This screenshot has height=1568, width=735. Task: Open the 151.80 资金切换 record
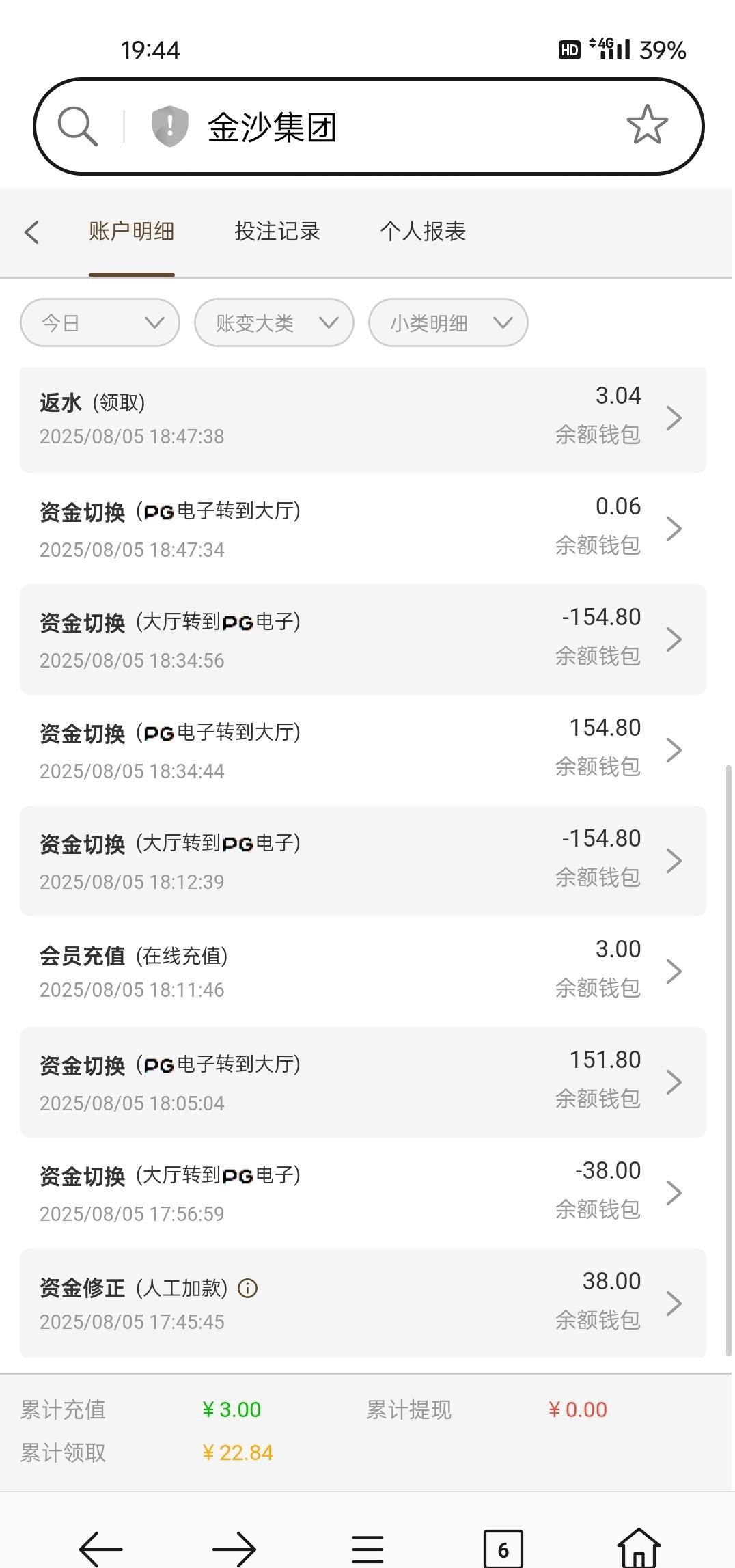[x=362, y=1082]
